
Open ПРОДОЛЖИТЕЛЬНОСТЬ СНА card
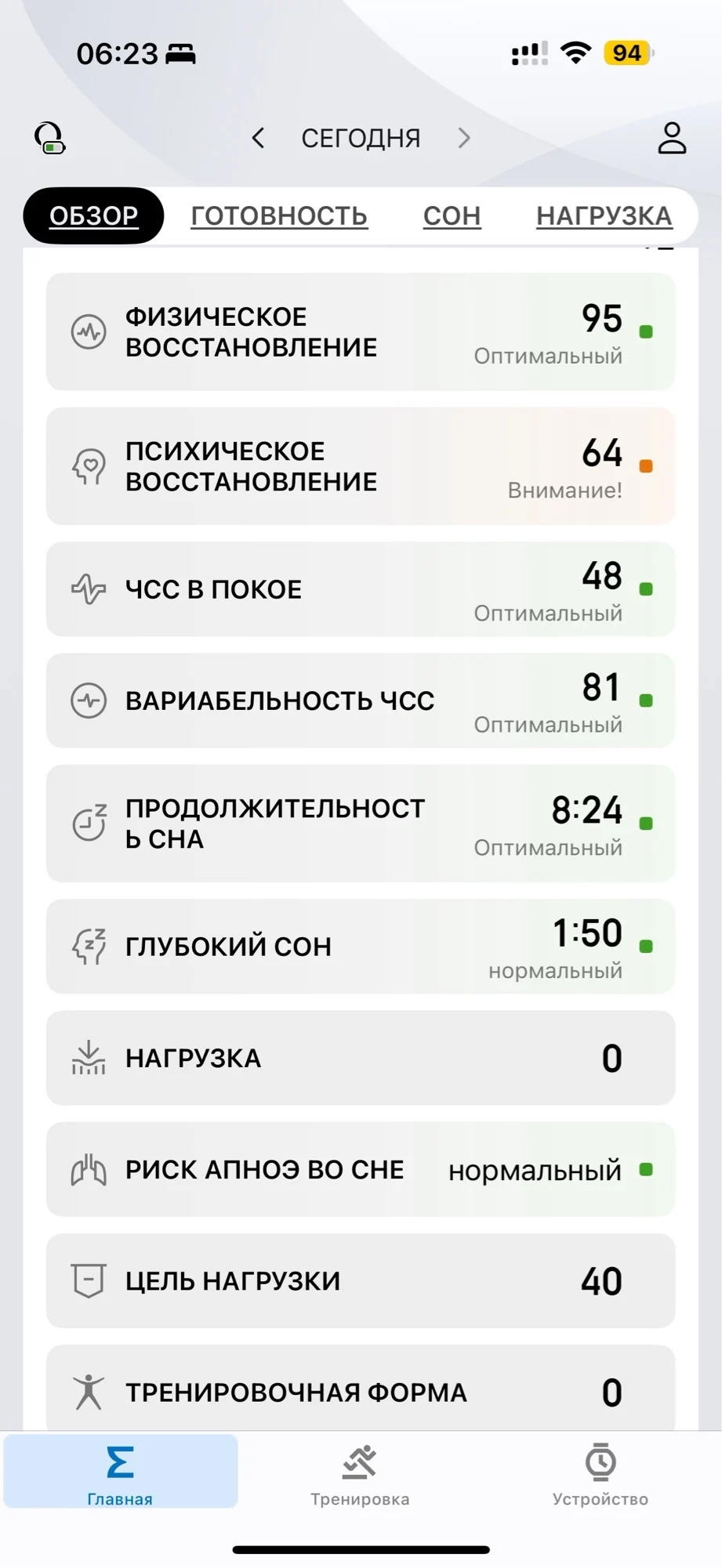[x=360, y=824]
